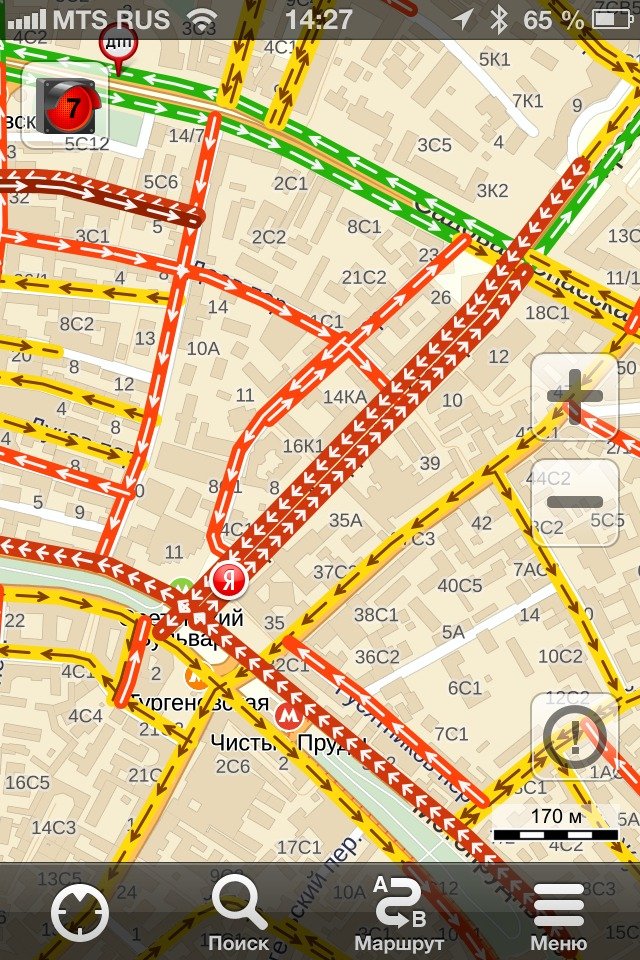Center map on my location
The height and width of the screenshot is (960, 640).
(79, 912)
